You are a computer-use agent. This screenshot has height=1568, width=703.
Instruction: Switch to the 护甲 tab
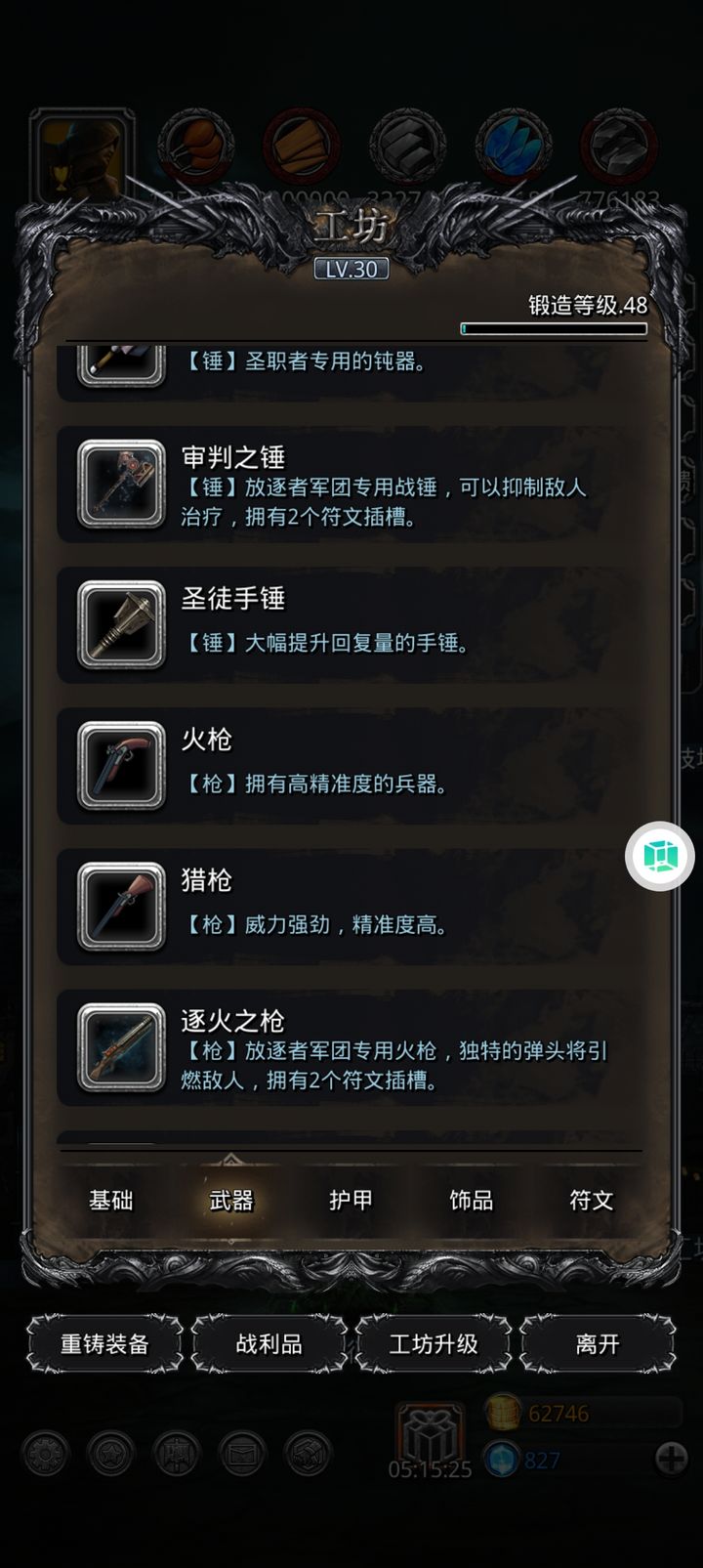351,1200
